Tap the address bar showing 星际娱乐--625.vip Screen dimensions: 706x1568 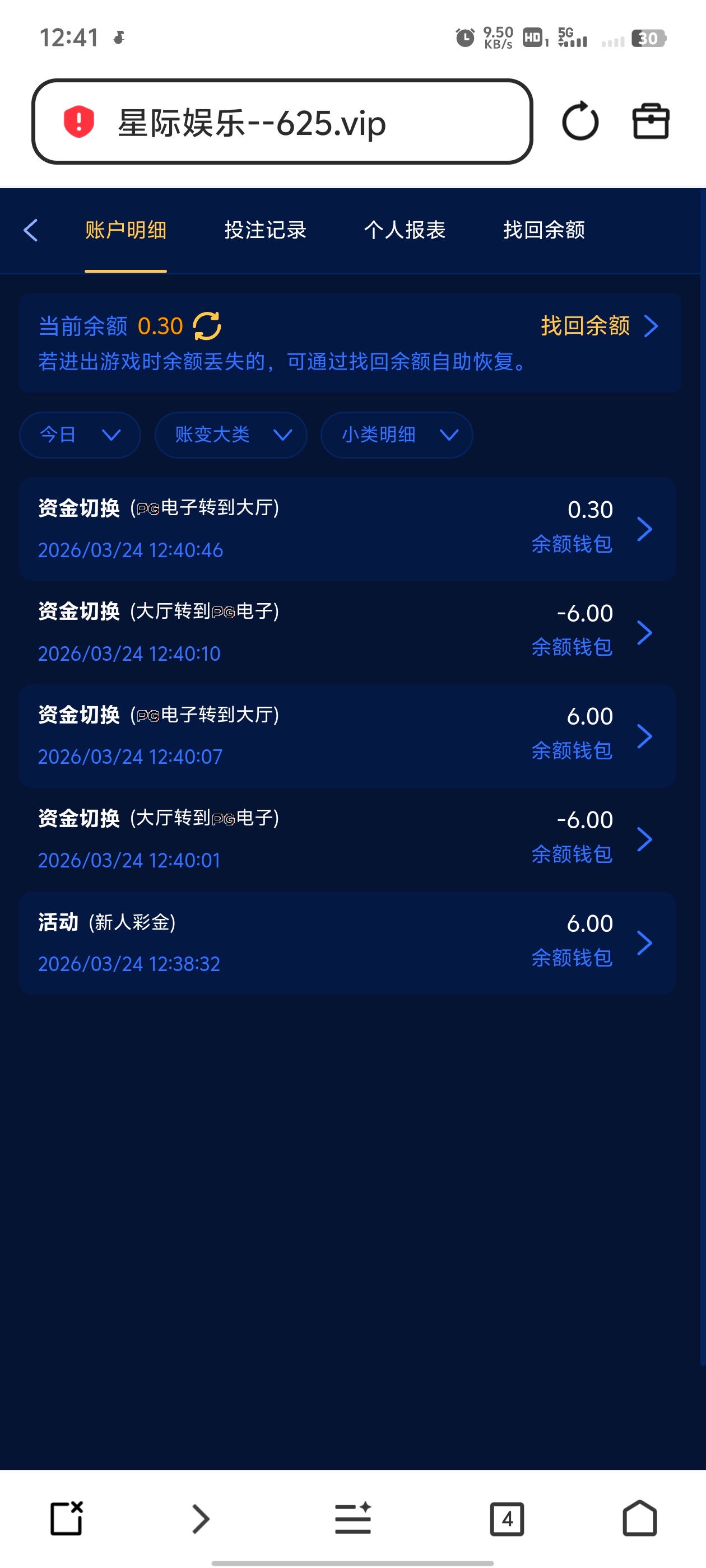(x=282, y=122)
